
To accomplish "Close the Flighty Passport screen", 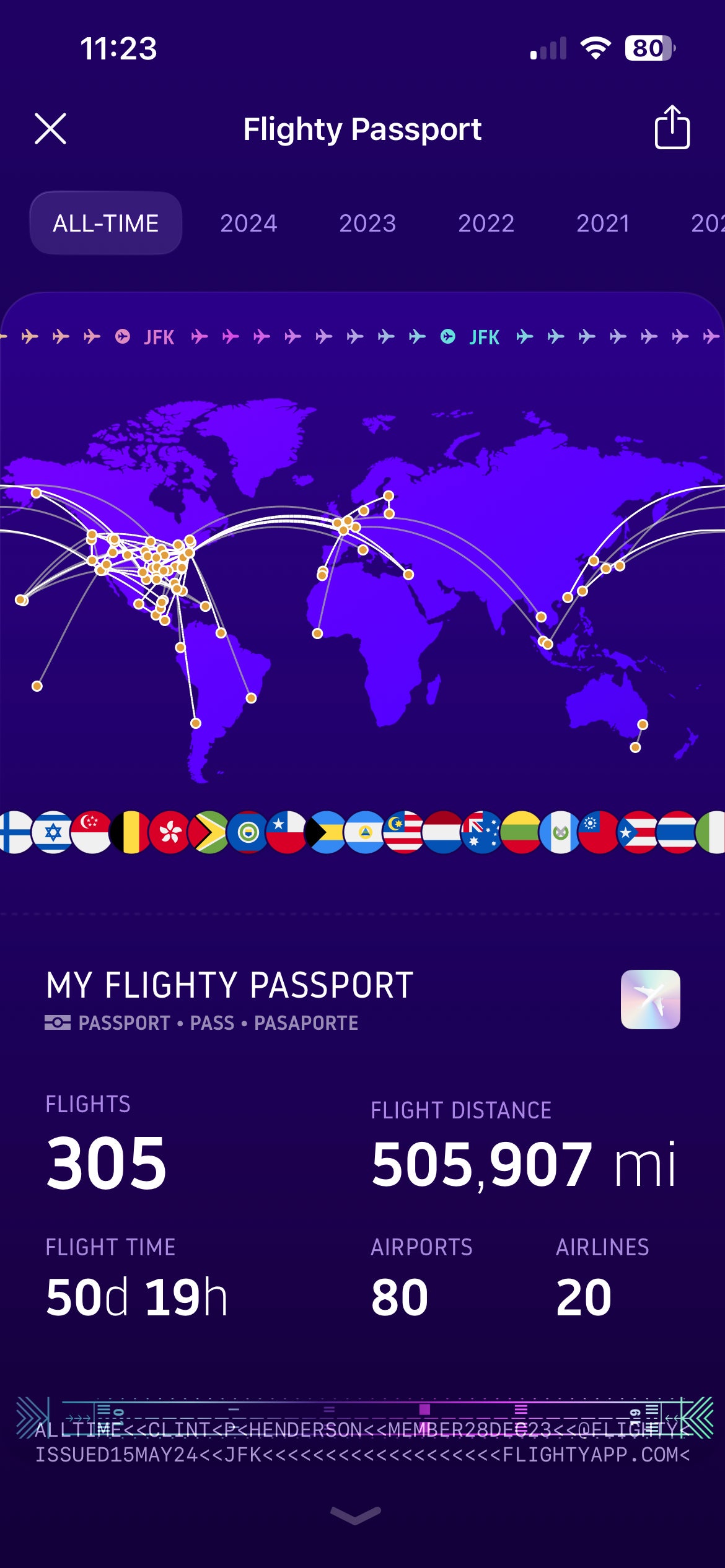I will [50, 129].
